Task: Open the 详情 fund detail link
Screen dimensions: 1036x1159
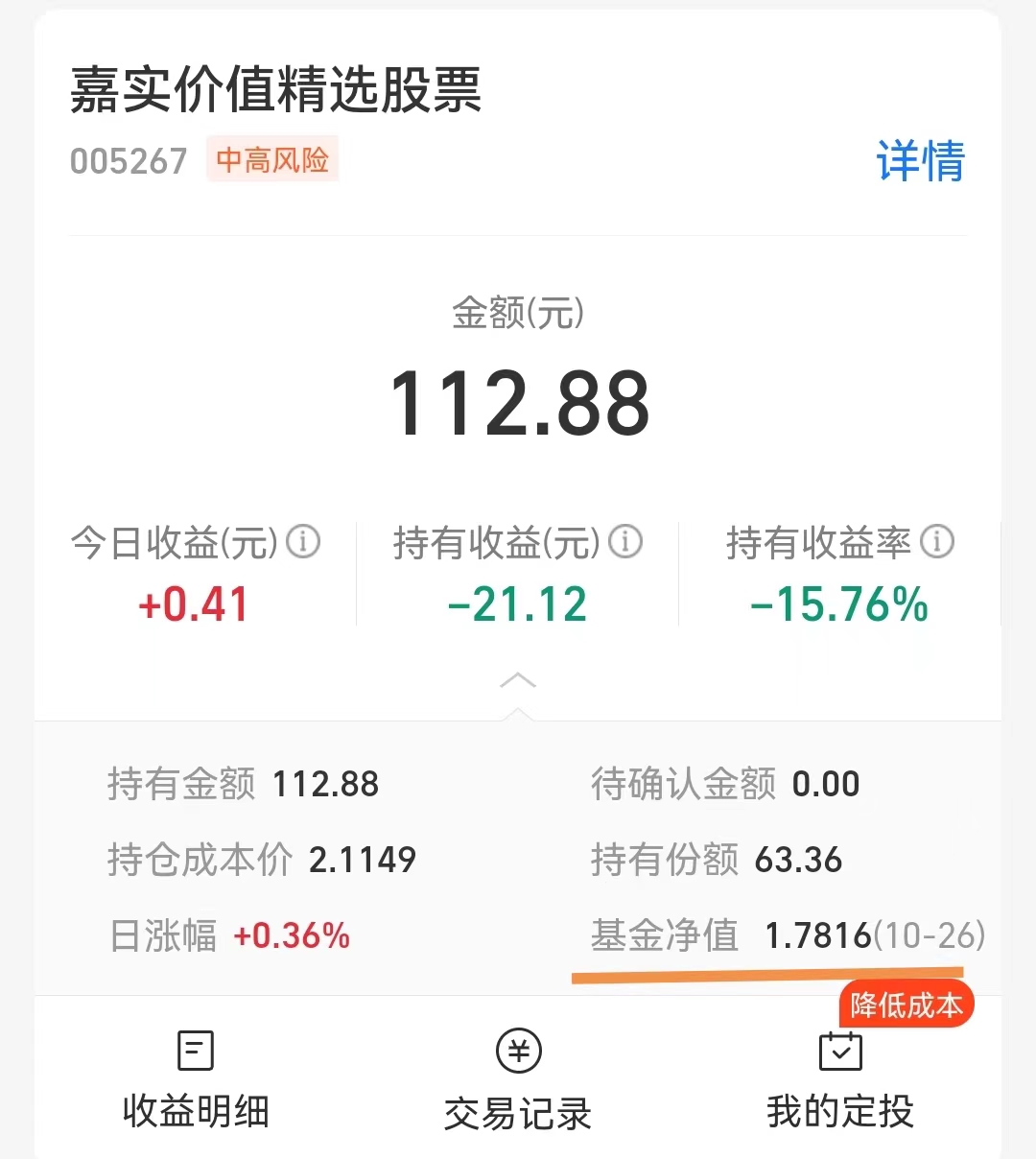Action: tap(919, 162)
